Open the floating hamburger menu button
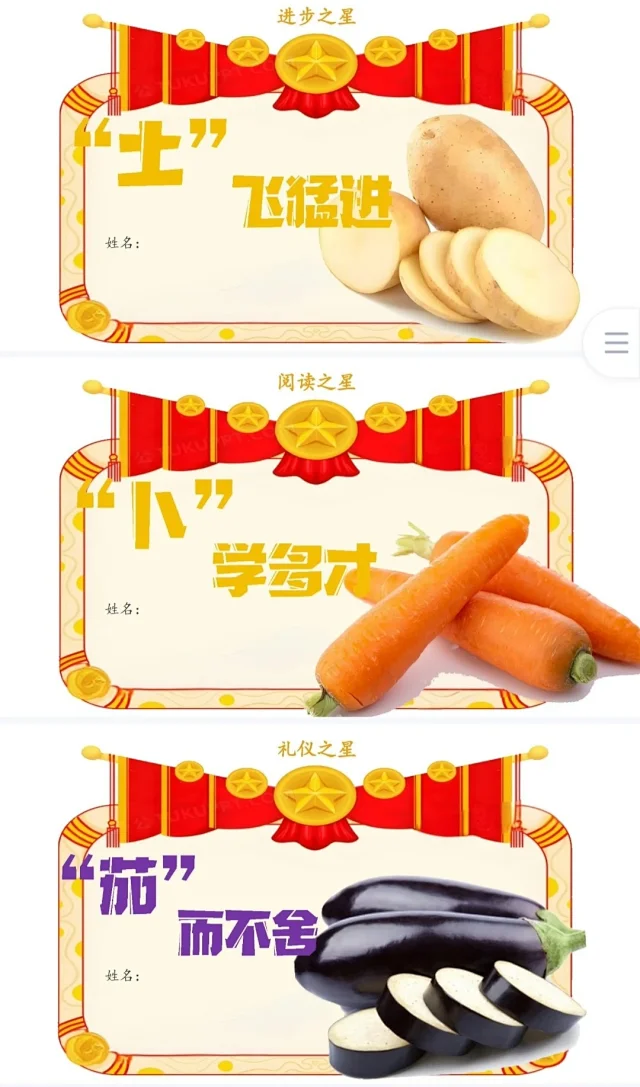The width and height of the screenshot is (640, 1087). 617,343
